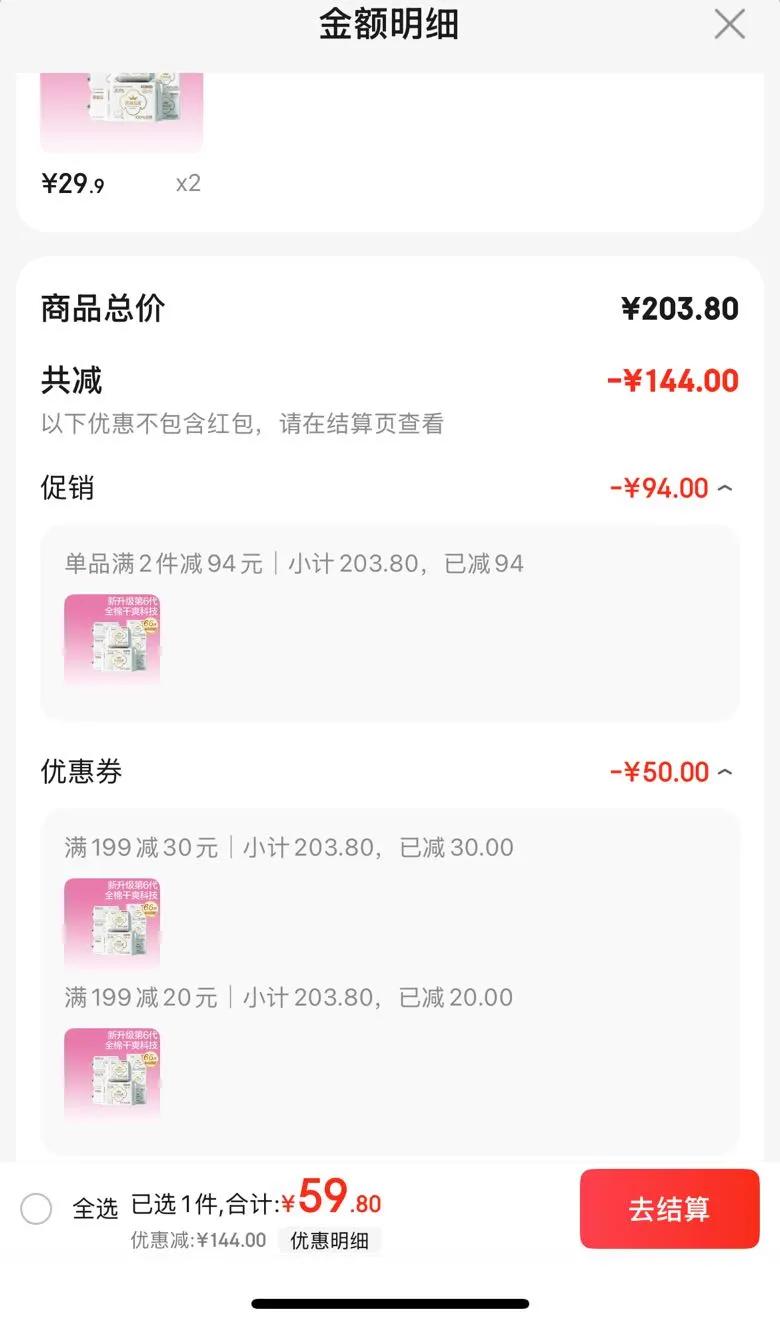Collapse the 优惠券 discount section

coord(725,772)
